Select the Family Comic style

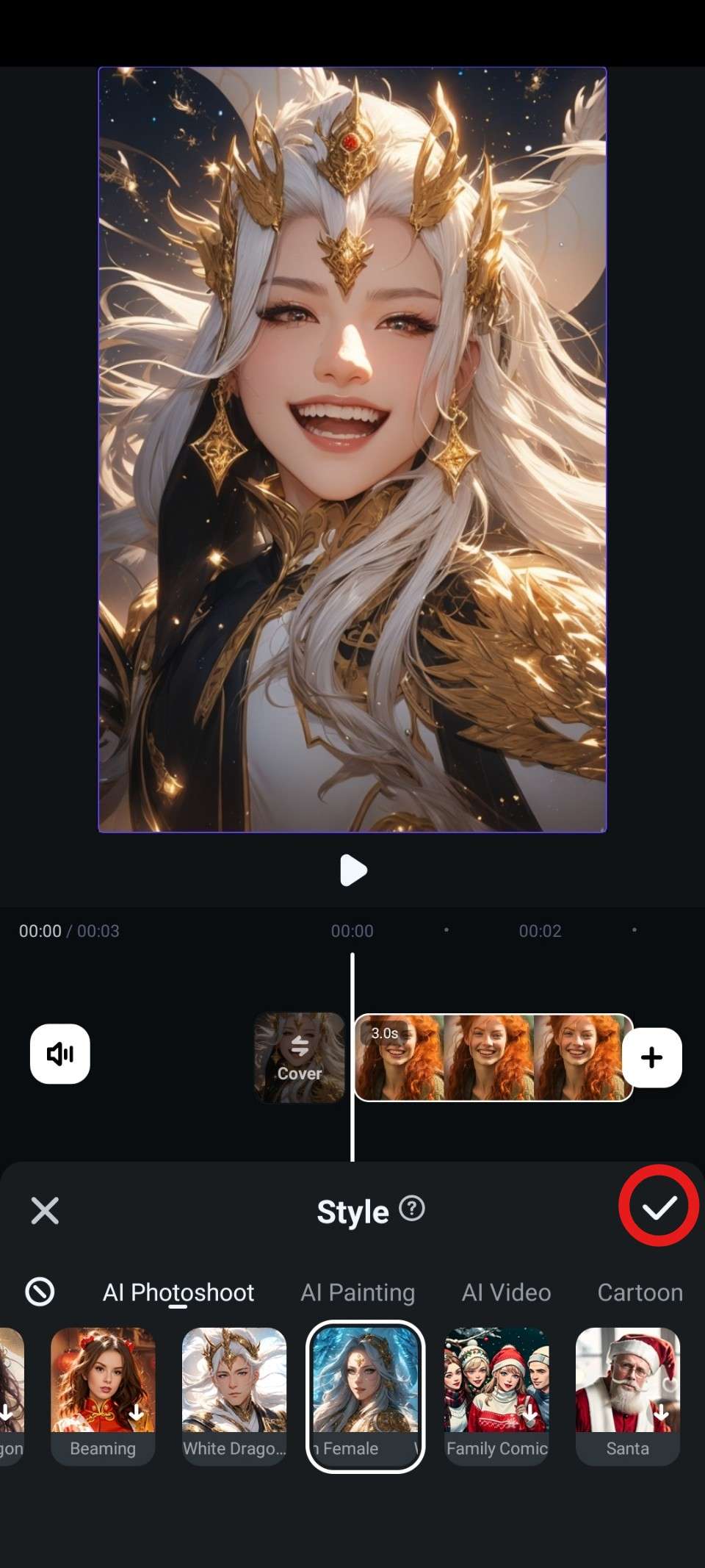496,1395
